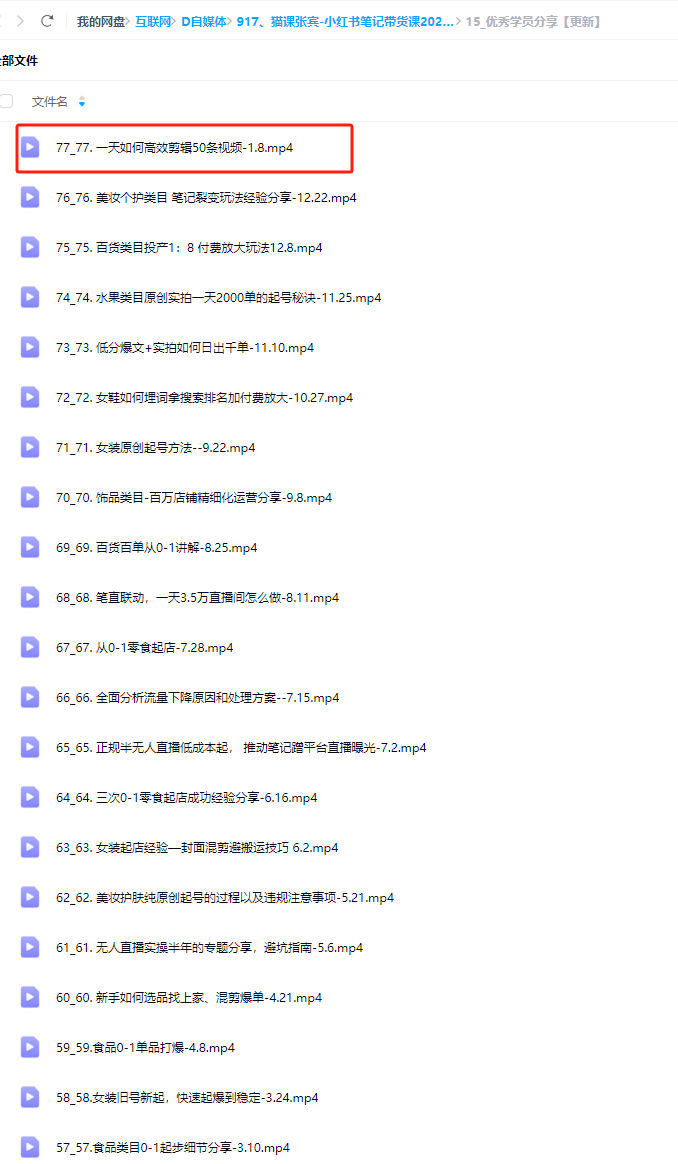Open the 我的网盘 breadcrumb
Viewport: 678px width, 1164px height.
click(x=101, y=22)
